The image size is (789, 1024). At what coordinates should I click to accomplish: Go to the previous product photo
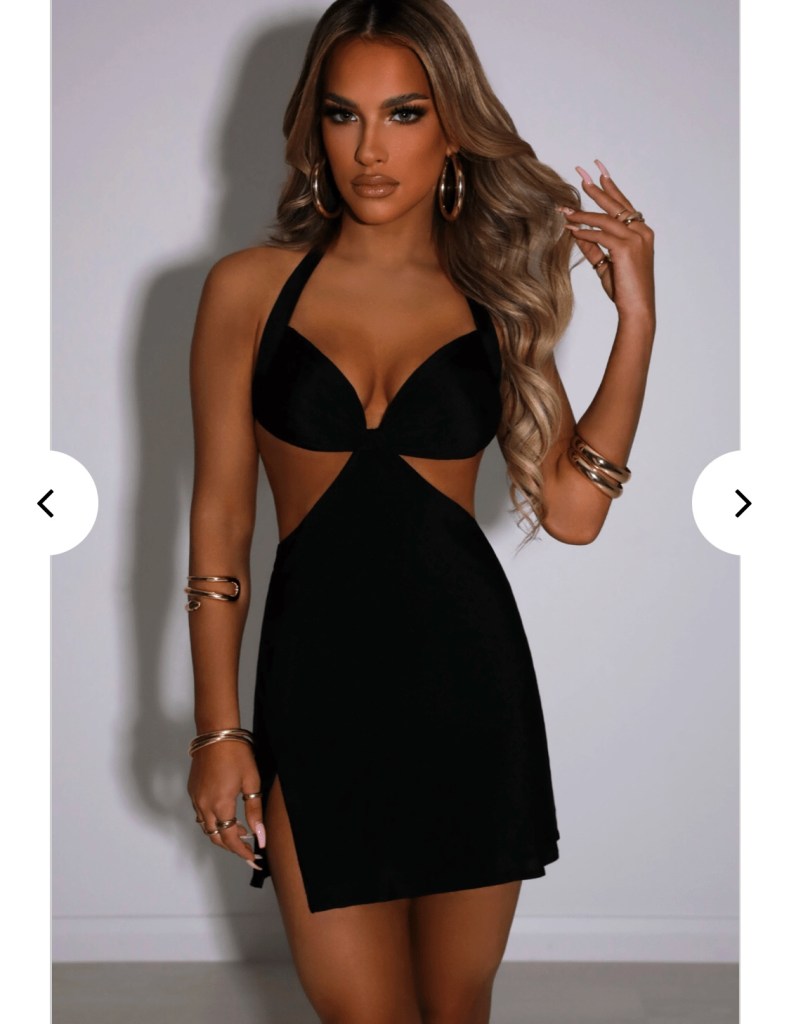(46, 503)
